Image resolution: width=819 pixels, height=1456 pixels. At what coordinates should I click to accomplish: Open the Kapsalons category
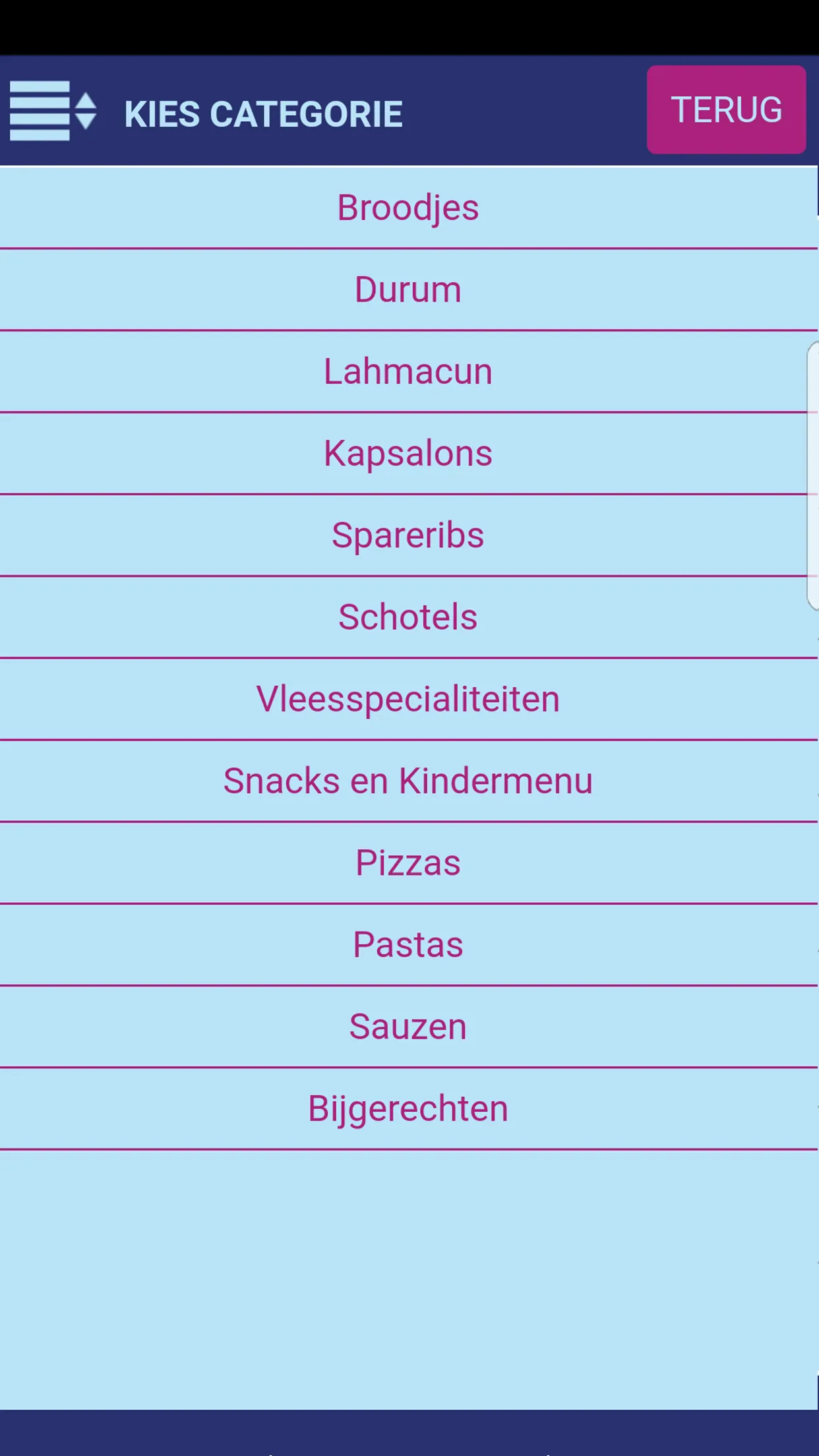(409, 454)
